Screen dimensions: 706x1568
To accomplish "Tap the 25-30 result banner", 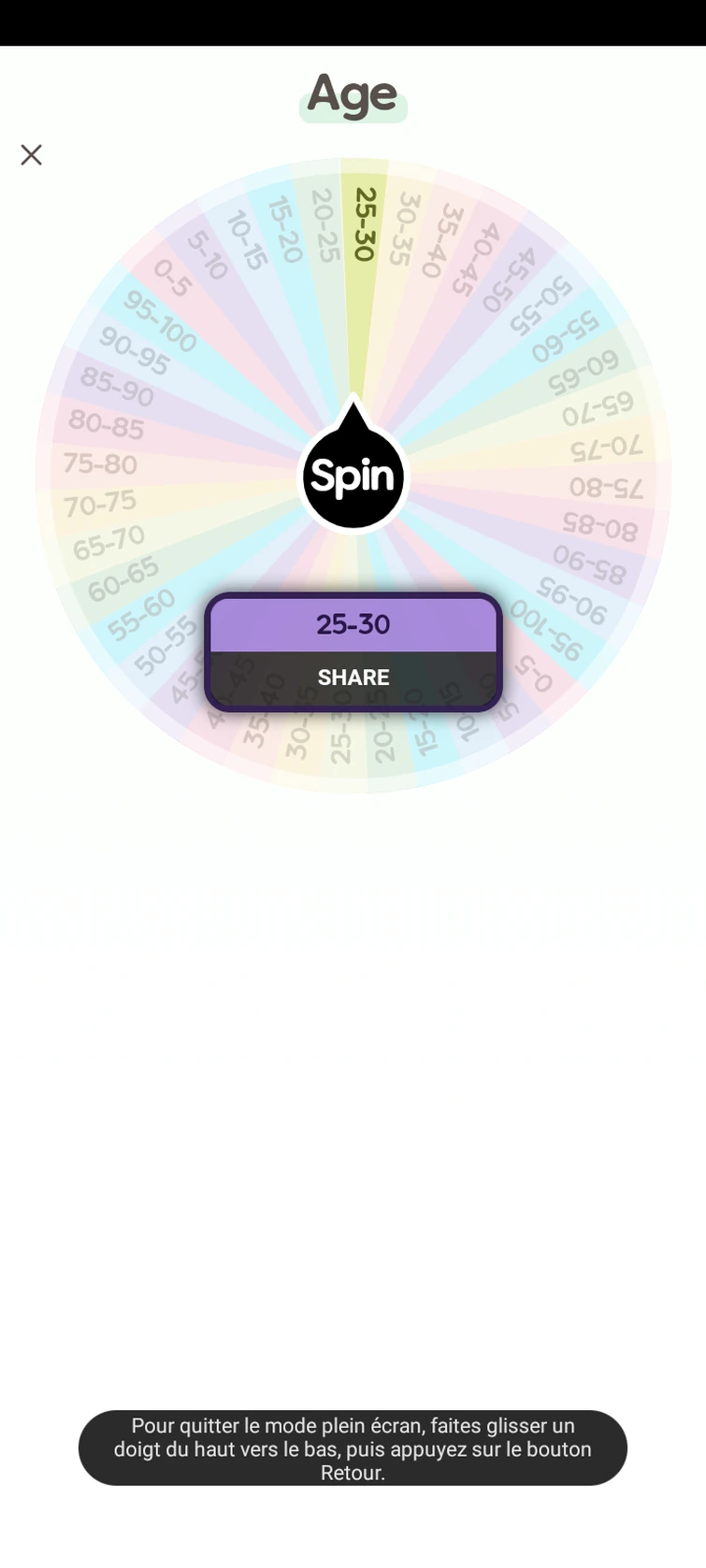I will click(353, 624).
